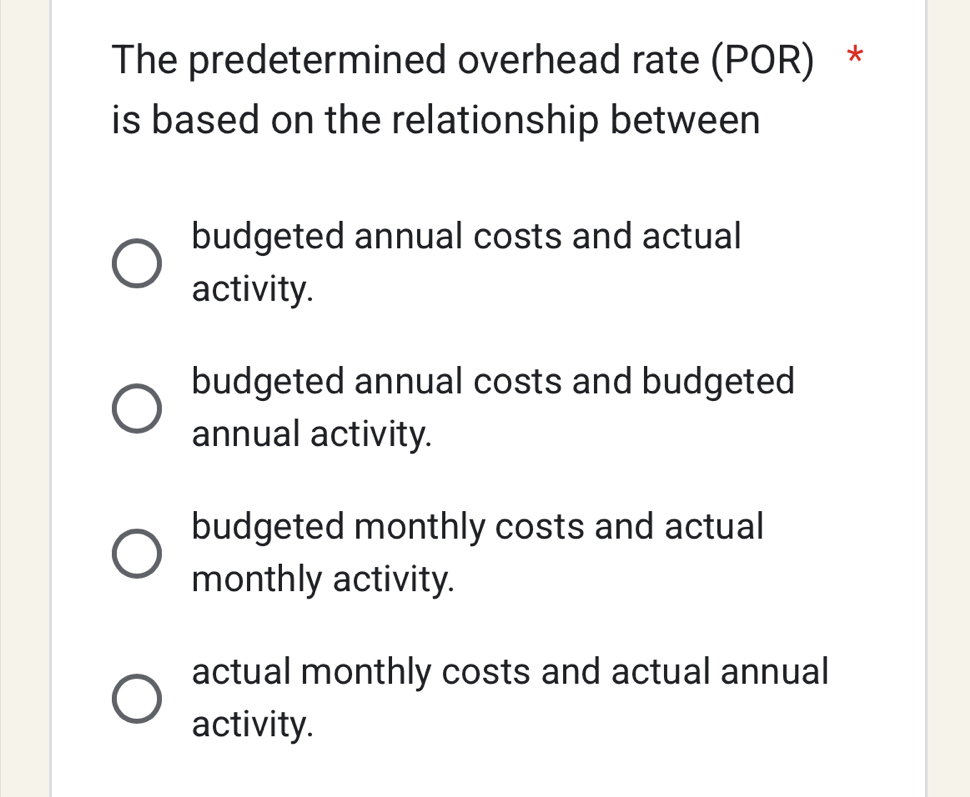Select 'budgeted annual costs and actual activity'
This screenshot has height=797, width=970.
point(135,264)
